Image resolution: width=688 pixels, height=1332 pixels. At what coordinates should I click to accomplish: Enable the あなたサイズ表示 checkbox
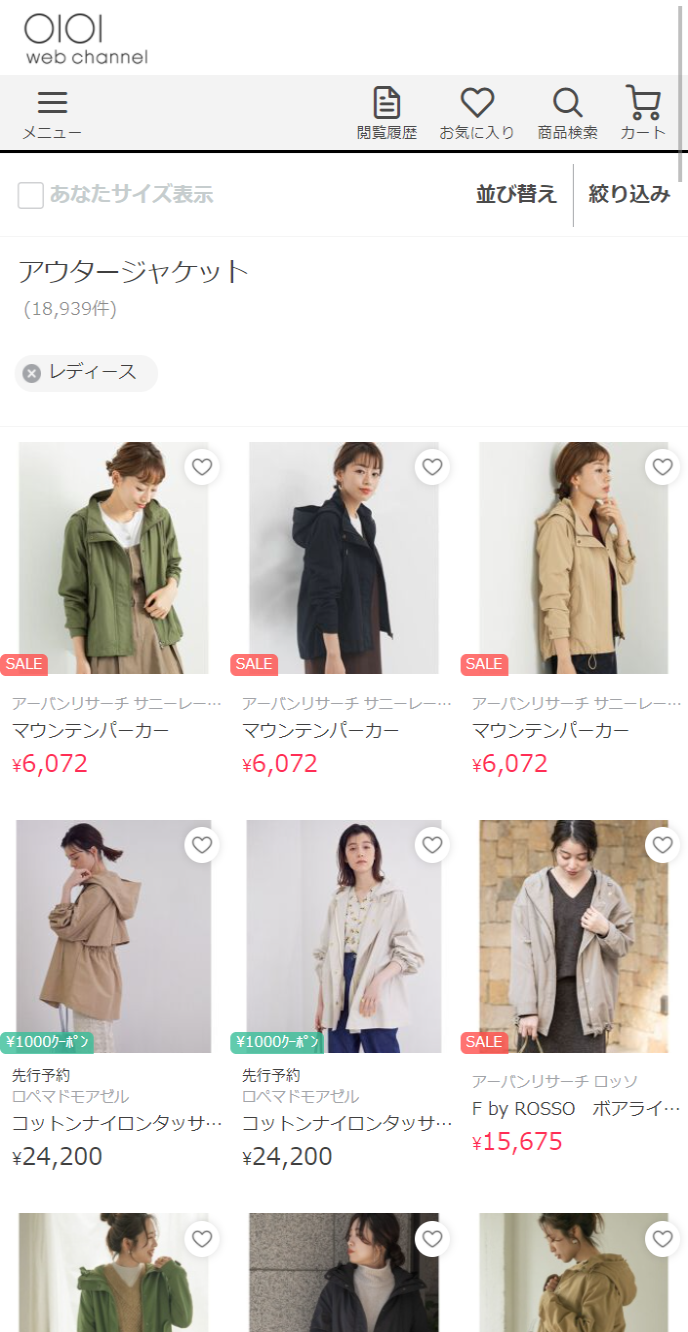tap(31, 195)
